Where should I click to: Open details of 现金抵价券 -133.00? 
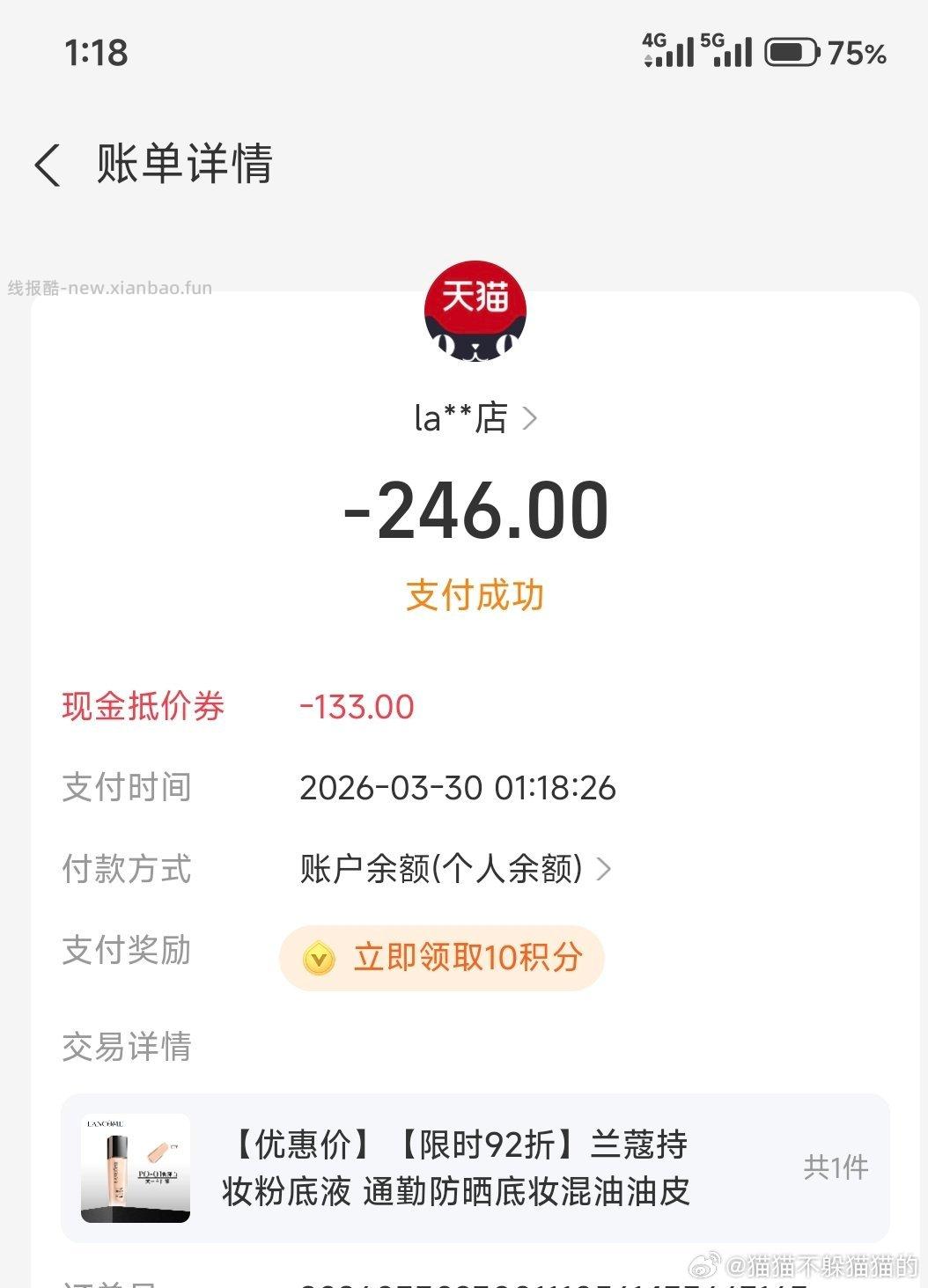356,707
